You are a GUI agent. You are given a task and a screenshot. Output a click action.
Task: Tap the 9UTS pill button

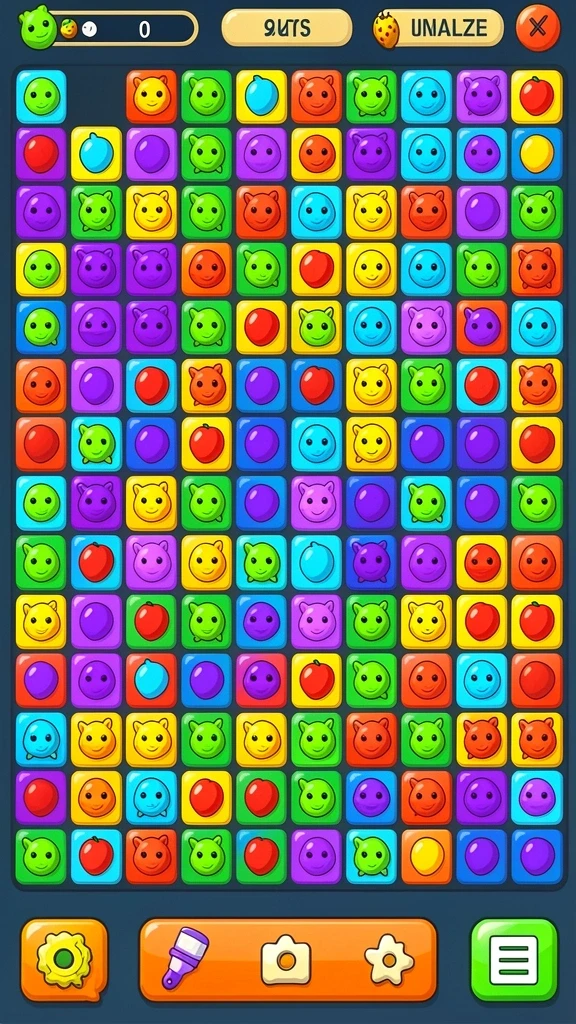coord(287,28)
